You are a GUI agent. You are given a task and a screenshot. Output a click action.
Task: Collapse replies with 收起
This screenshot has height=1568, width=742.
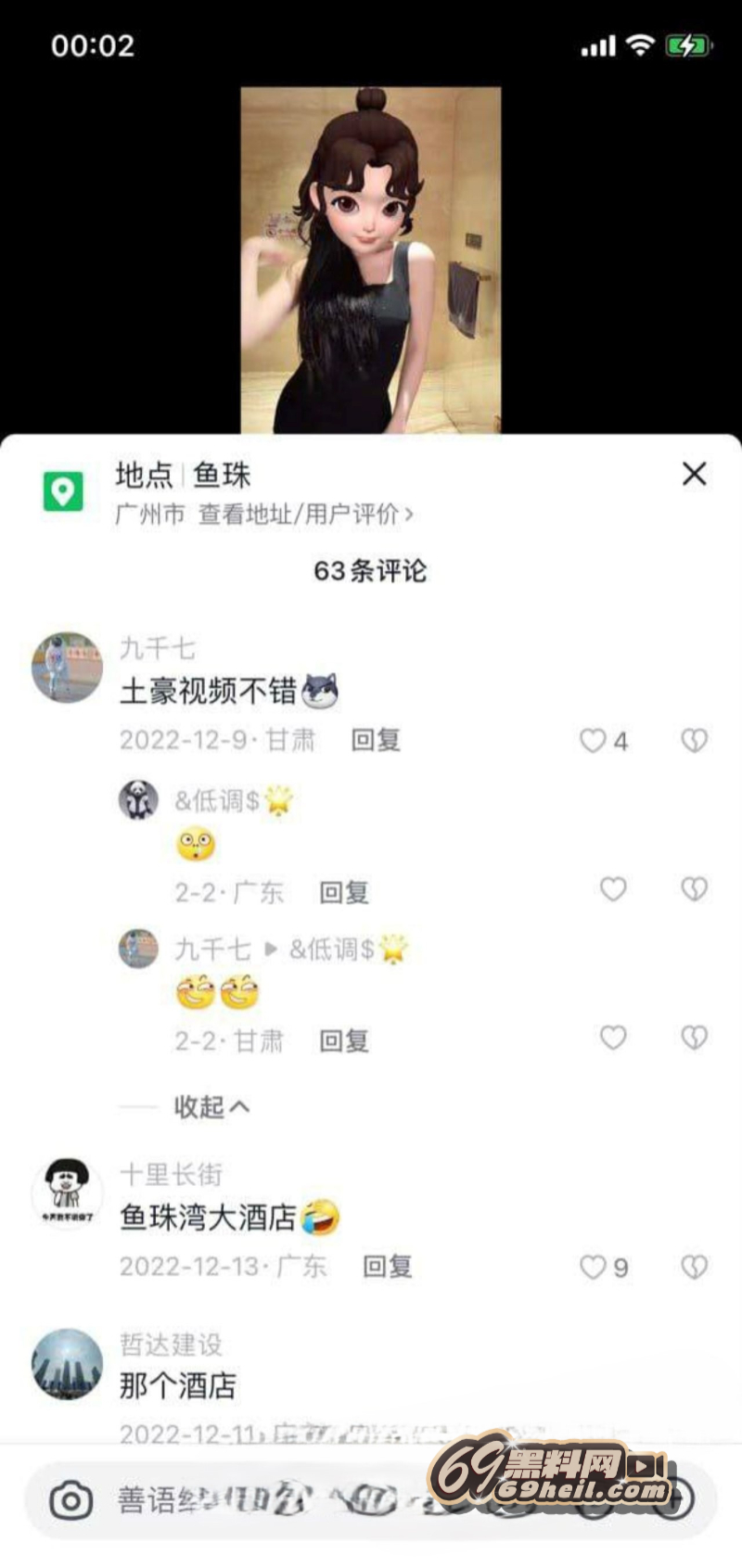(x=211, y=1106)
